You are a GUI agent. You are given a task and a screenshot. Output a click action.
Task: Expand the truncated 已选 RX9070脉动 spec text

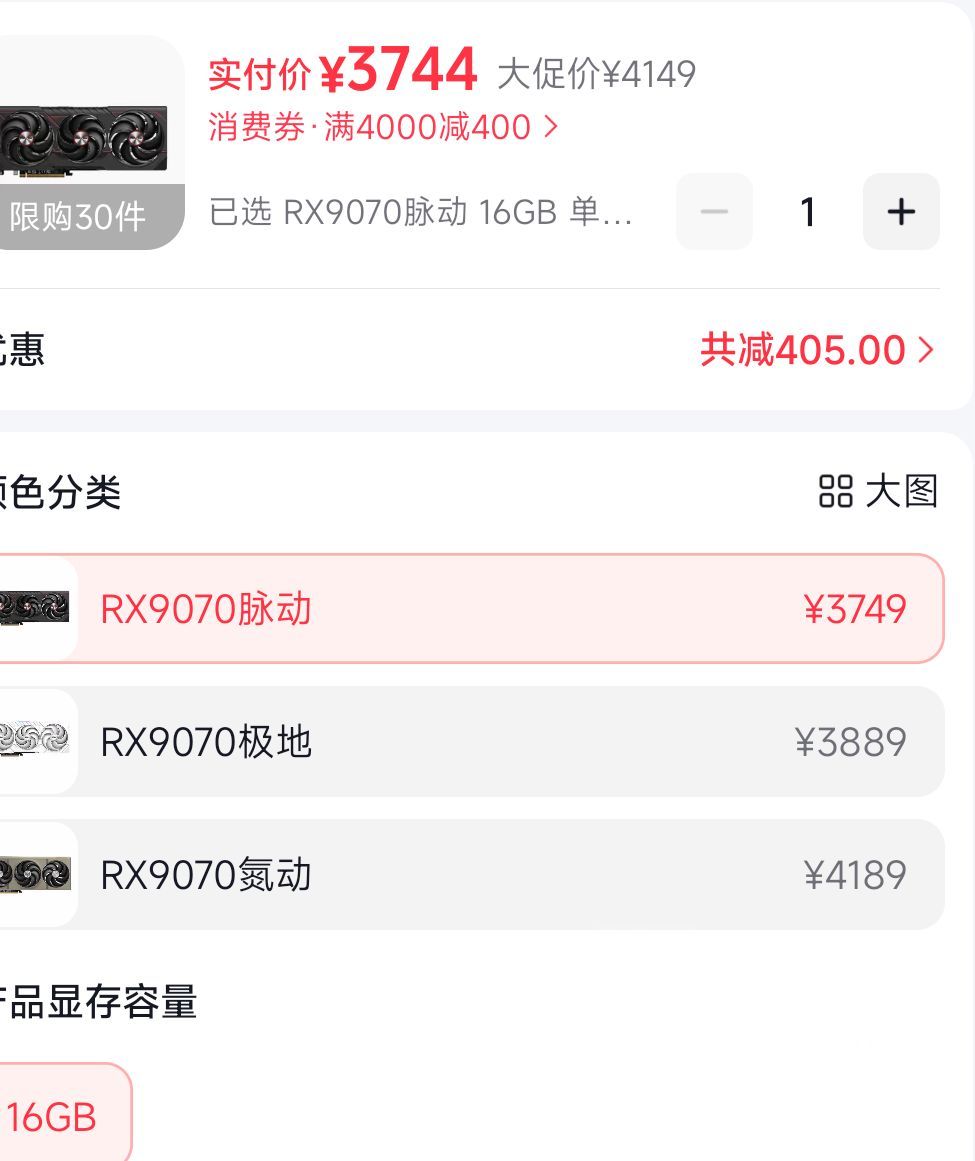[x=420, y=214]
